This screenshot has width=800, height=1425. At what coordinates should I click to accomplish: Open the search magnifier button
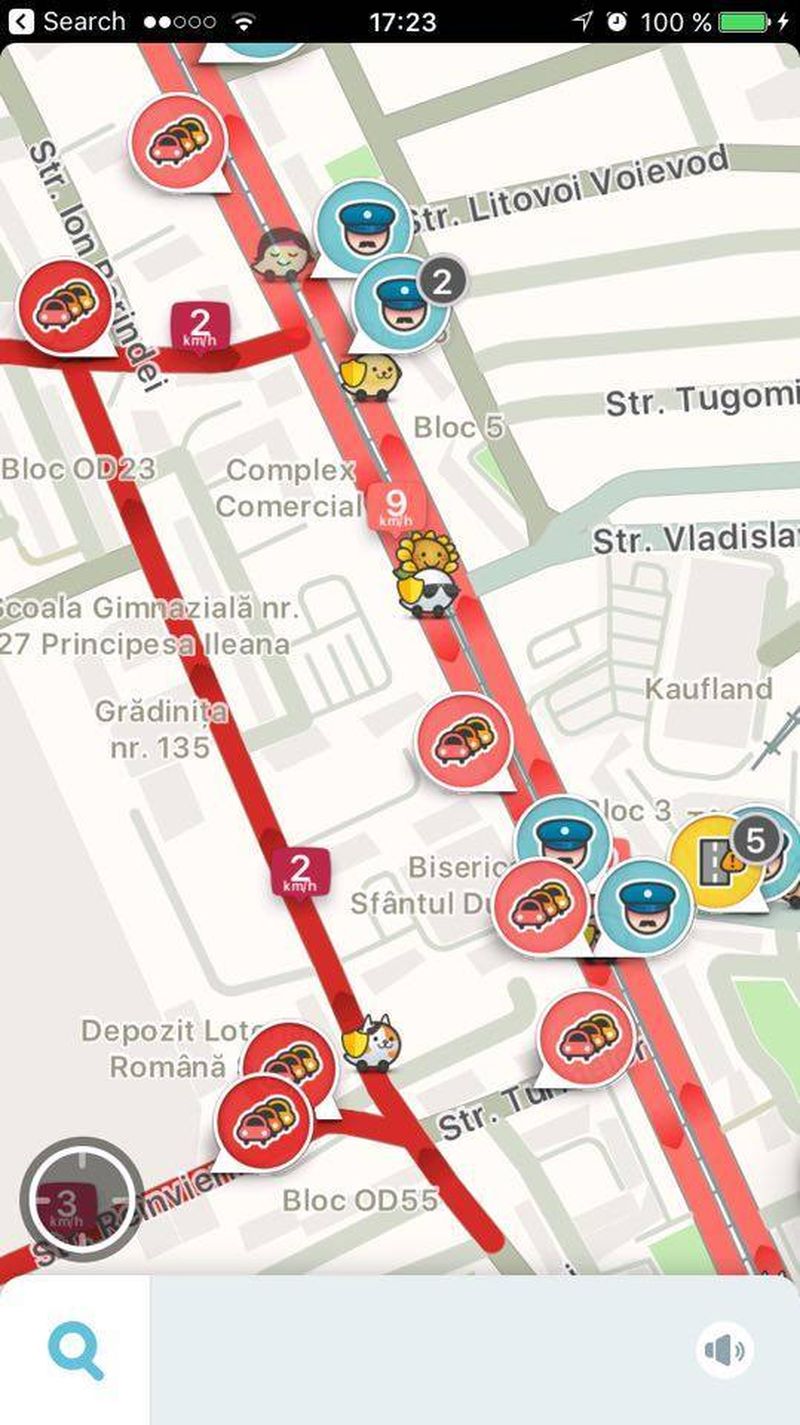click(75, 1350)
